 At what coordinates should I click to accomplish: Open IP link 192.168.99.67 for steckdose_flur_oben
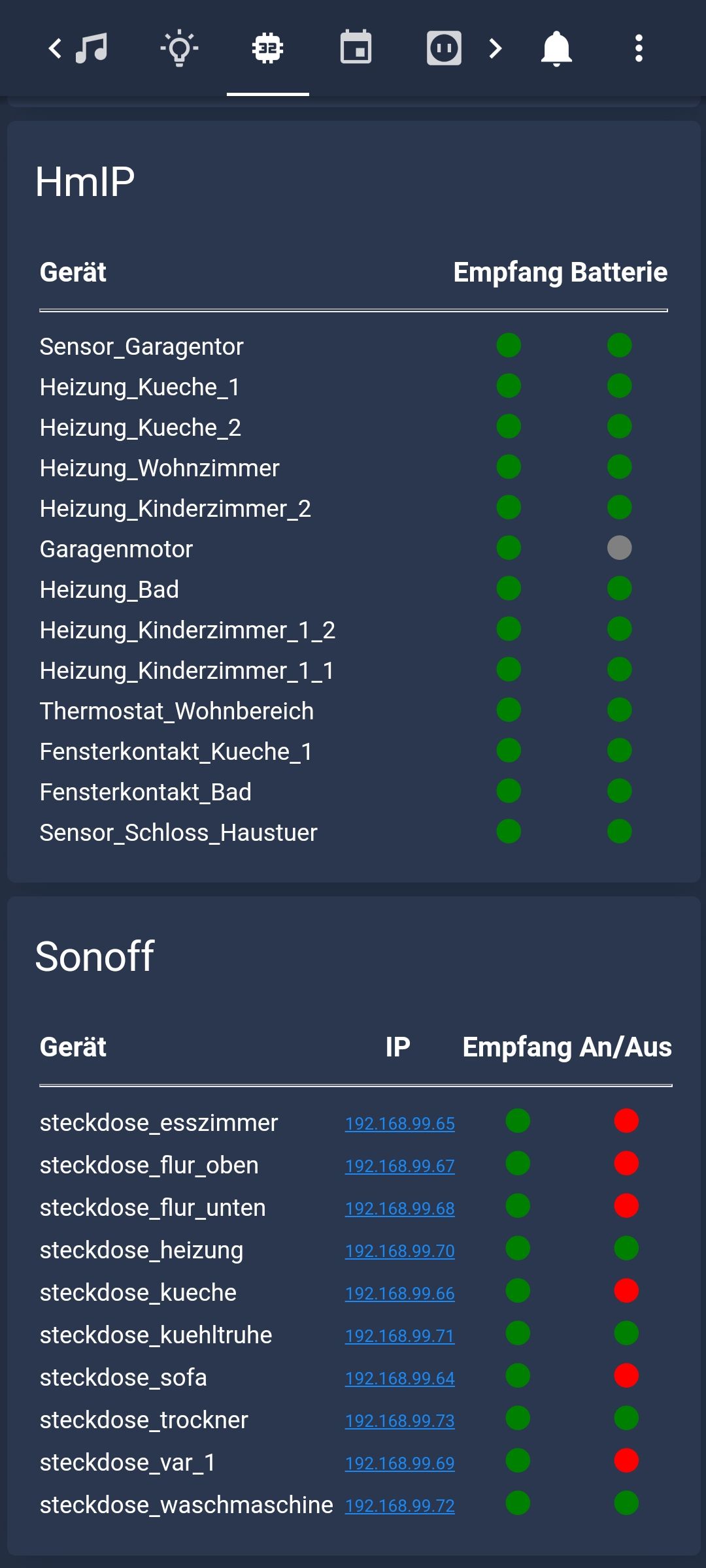[x=399, y=1166]
